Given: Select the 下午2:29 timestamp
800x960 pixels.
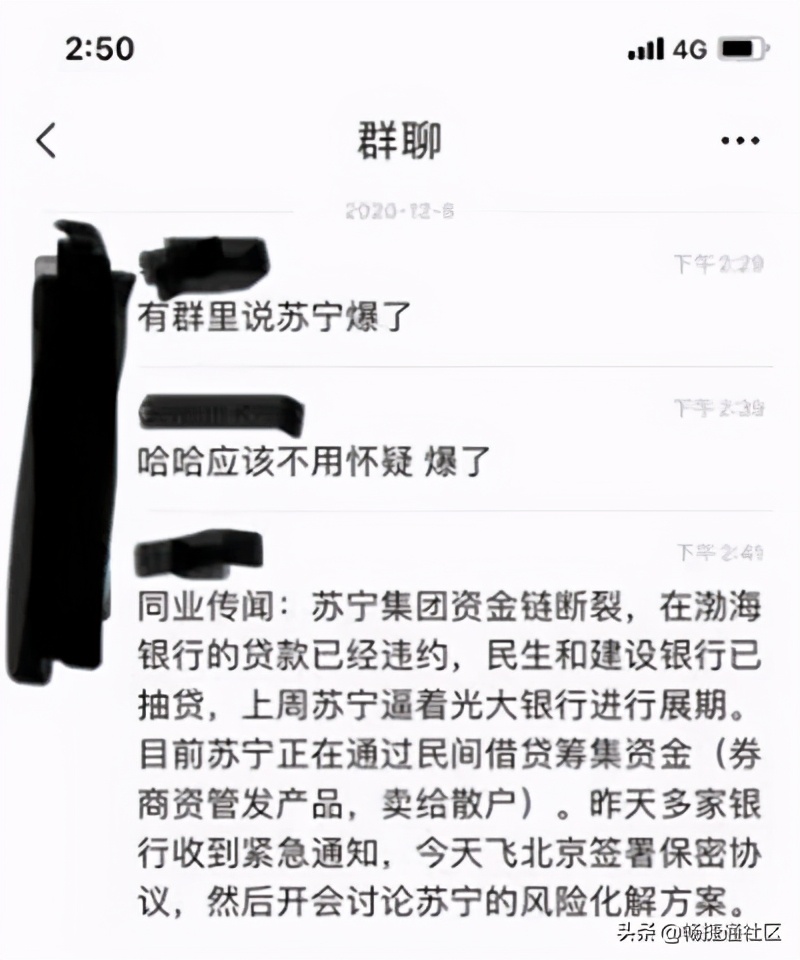Looking at the screenshot, I should point(720,260).
